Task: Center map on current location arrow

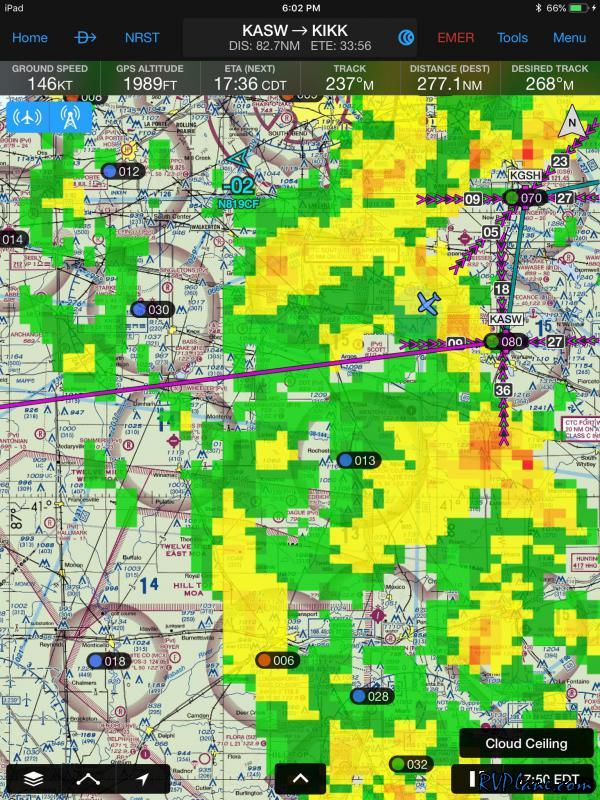Action: pos(143,778)
